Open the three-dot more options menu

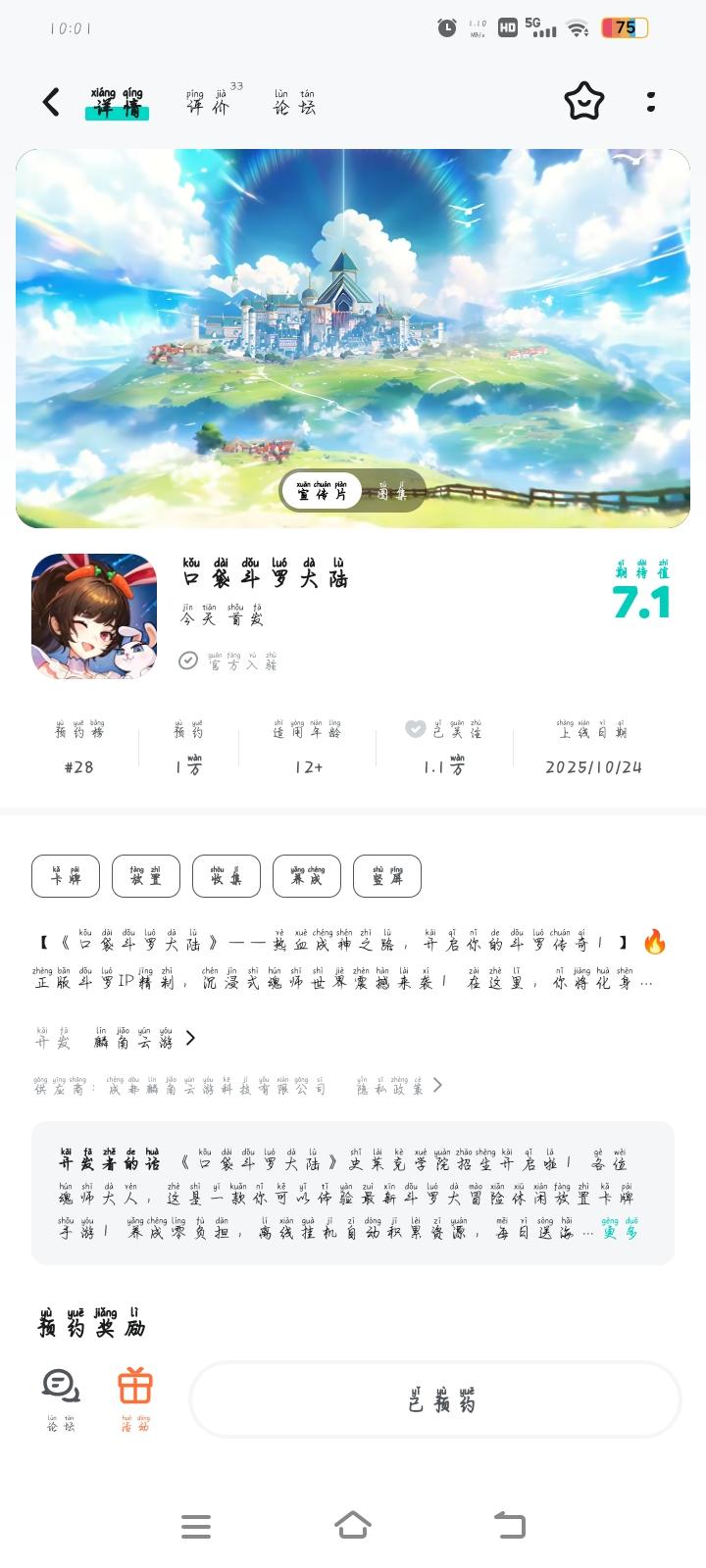651,102
